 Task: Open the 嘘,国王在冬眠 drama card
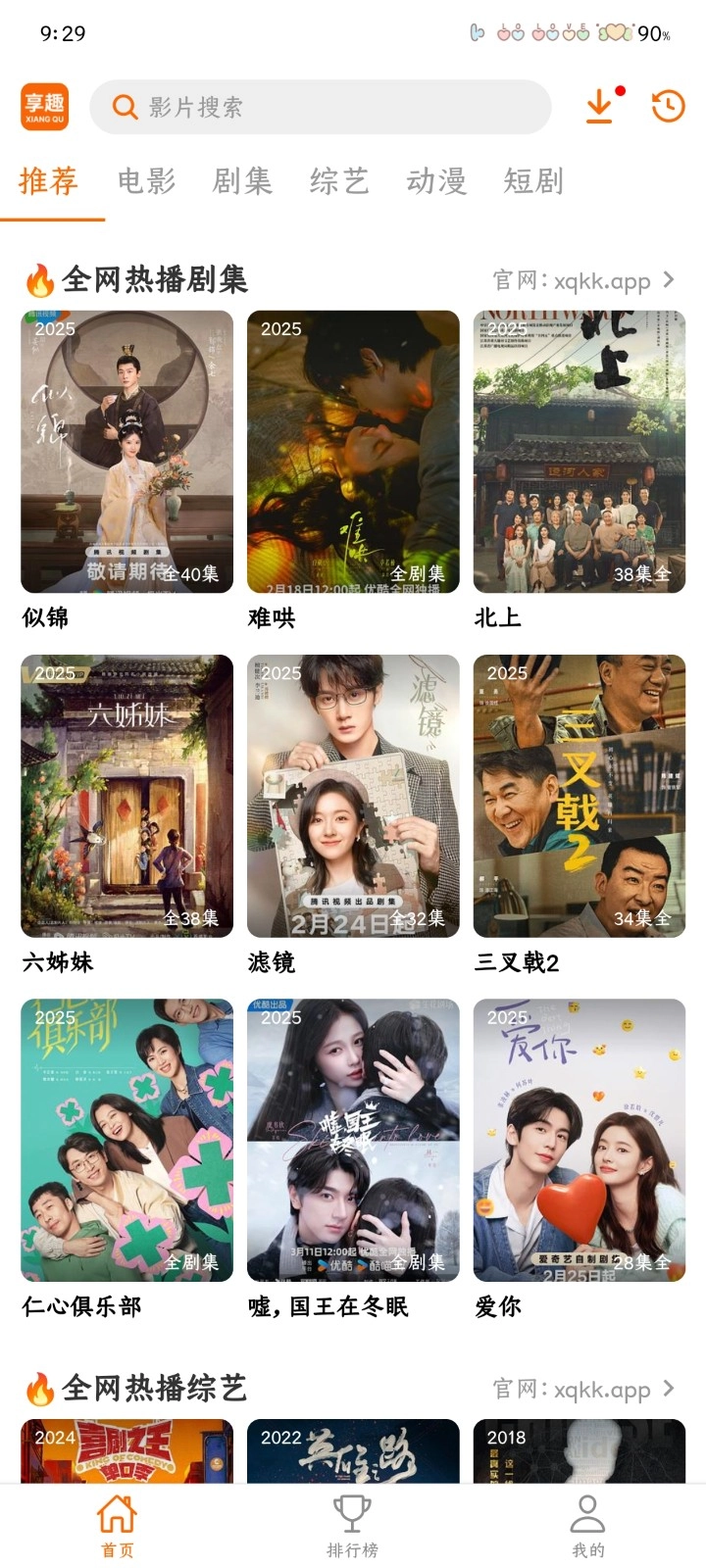coord(353,1140)
